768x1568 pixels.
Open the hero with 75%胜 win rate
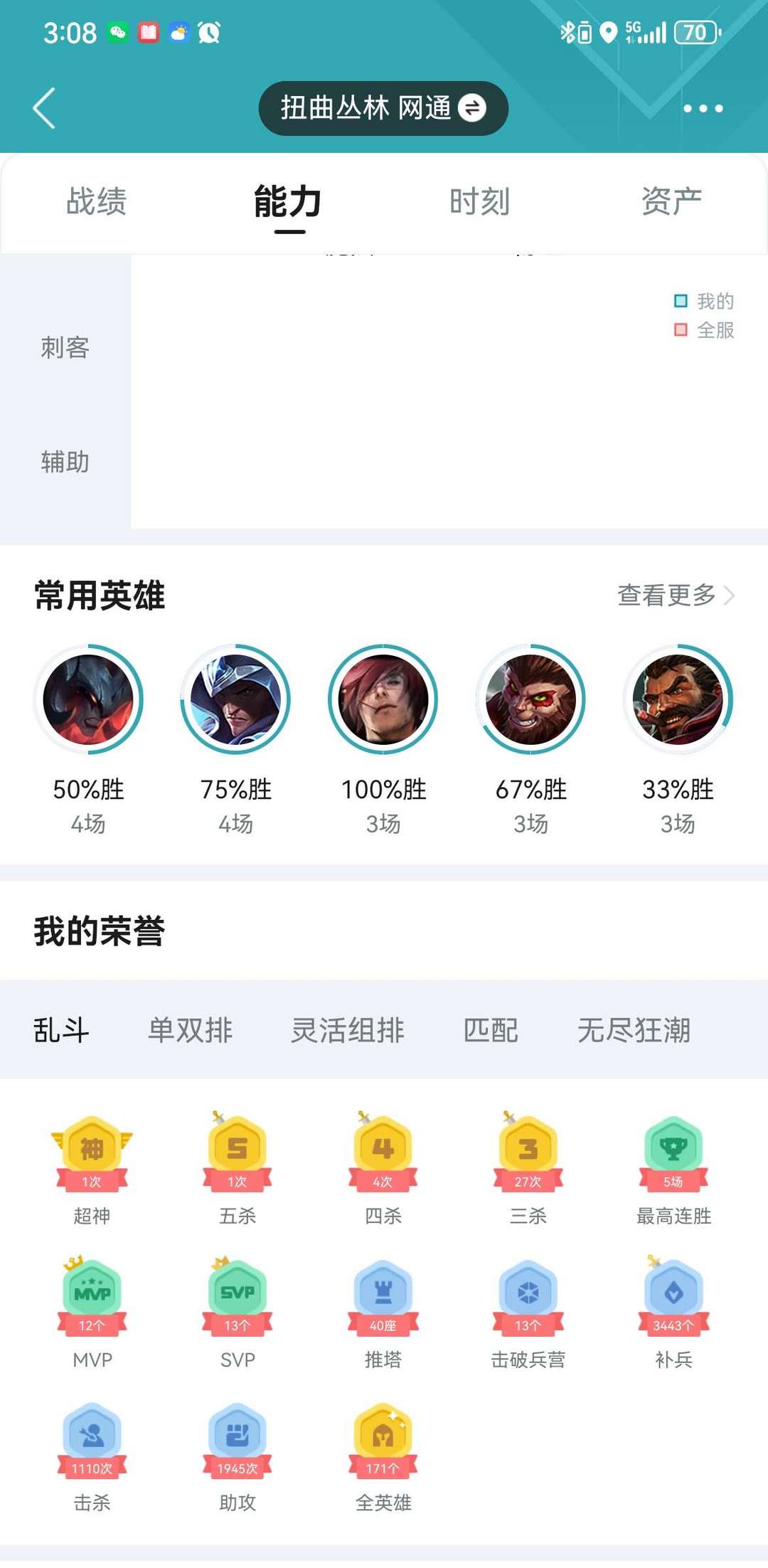click(235, 699)
